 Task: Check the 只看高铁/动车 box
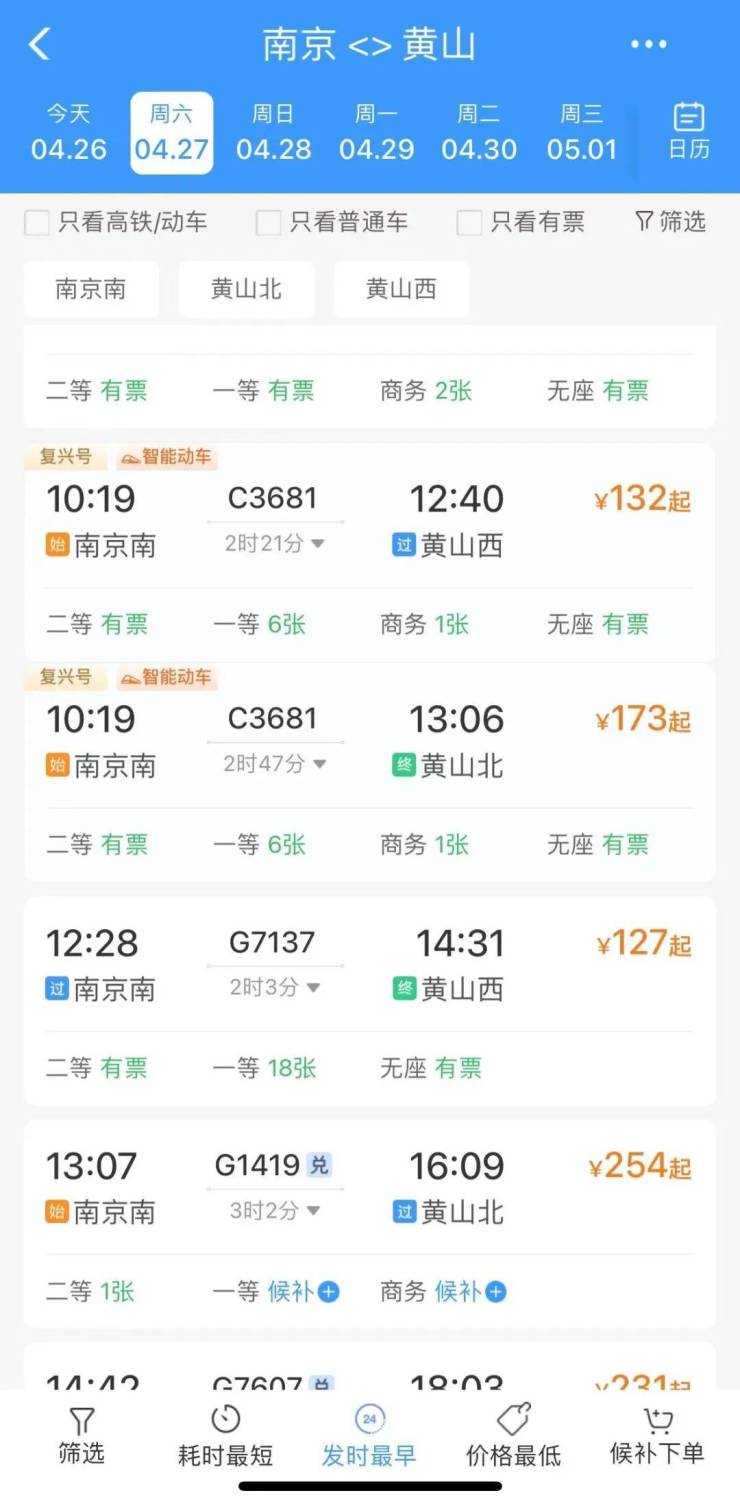coord(37,223)
